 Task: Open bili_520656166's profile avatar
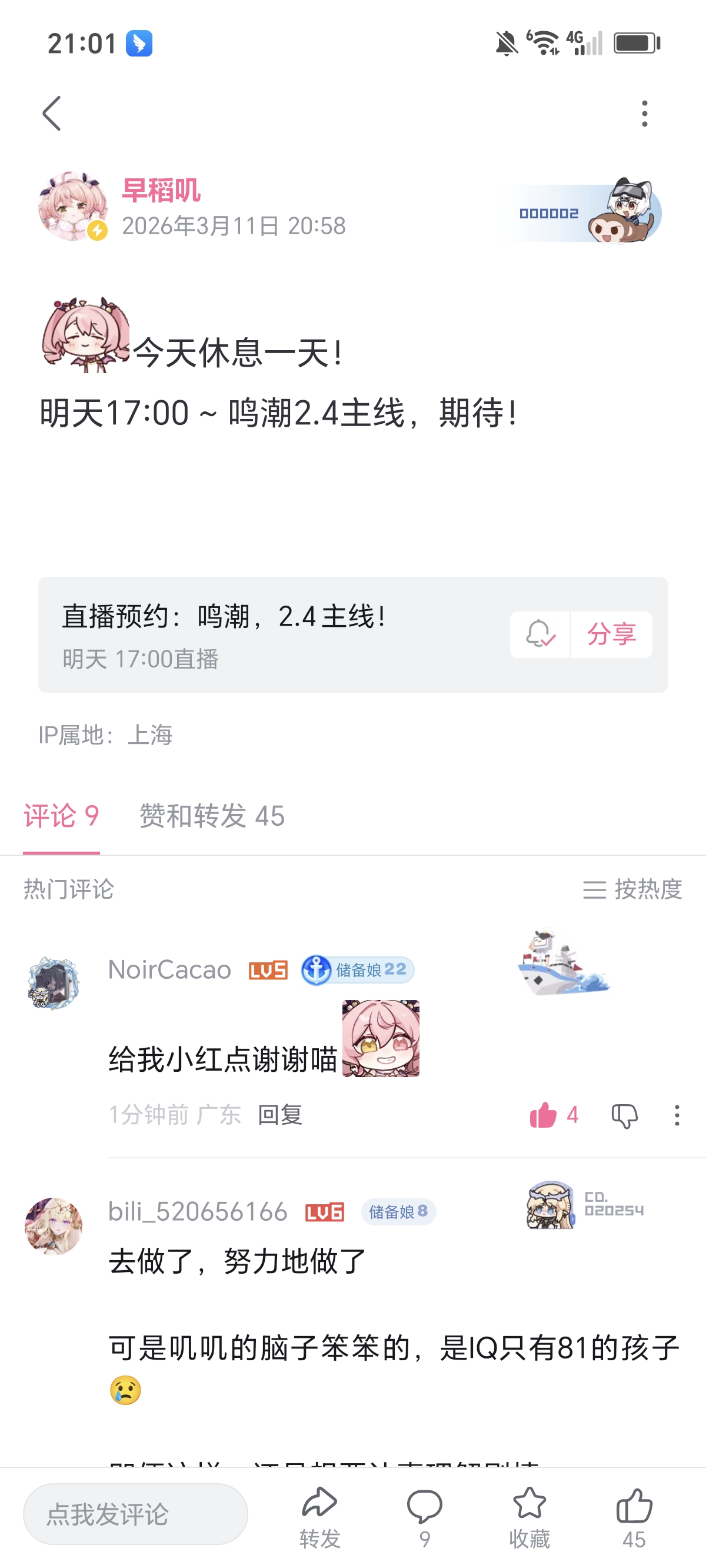[x=54, y=1226]
